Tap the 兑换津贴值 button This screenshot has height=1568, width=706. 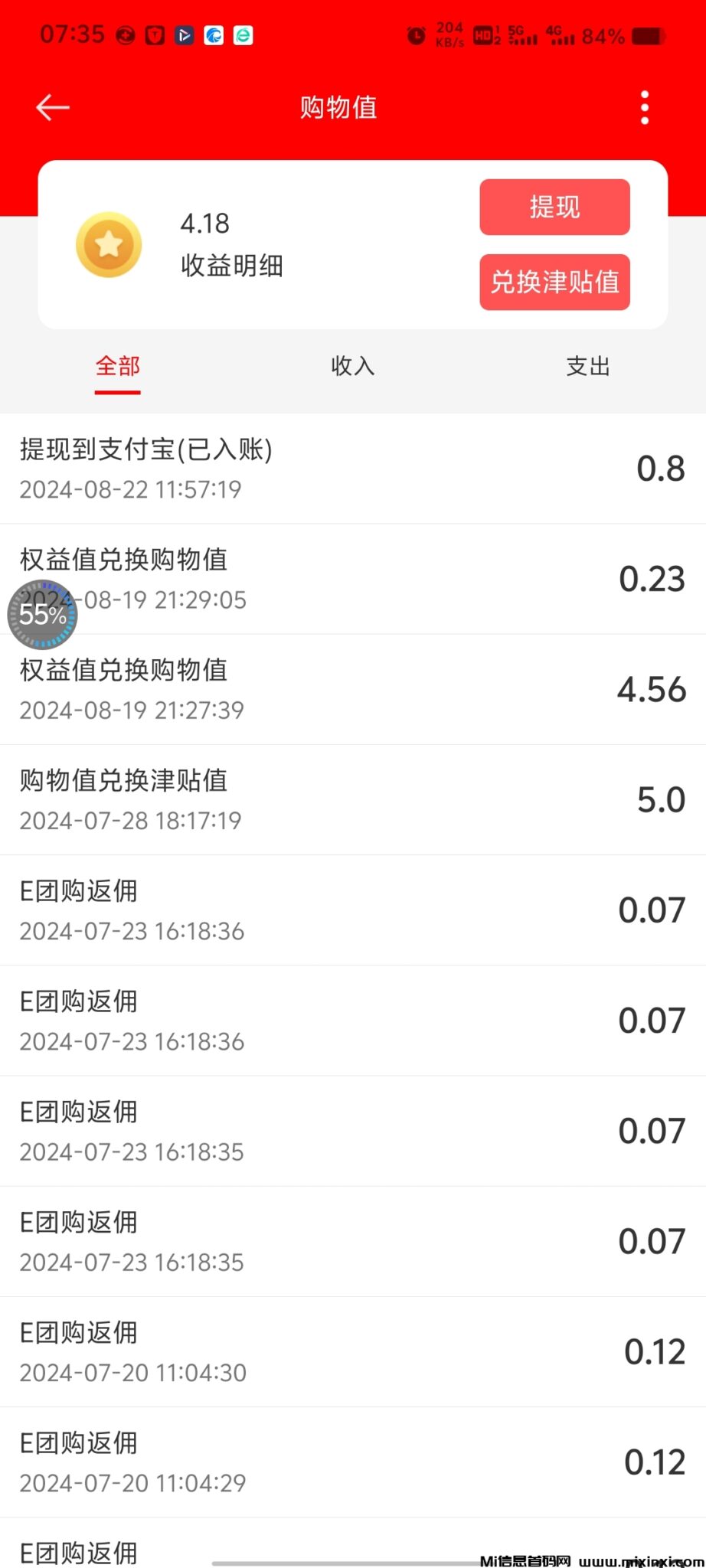click(554, 283)
